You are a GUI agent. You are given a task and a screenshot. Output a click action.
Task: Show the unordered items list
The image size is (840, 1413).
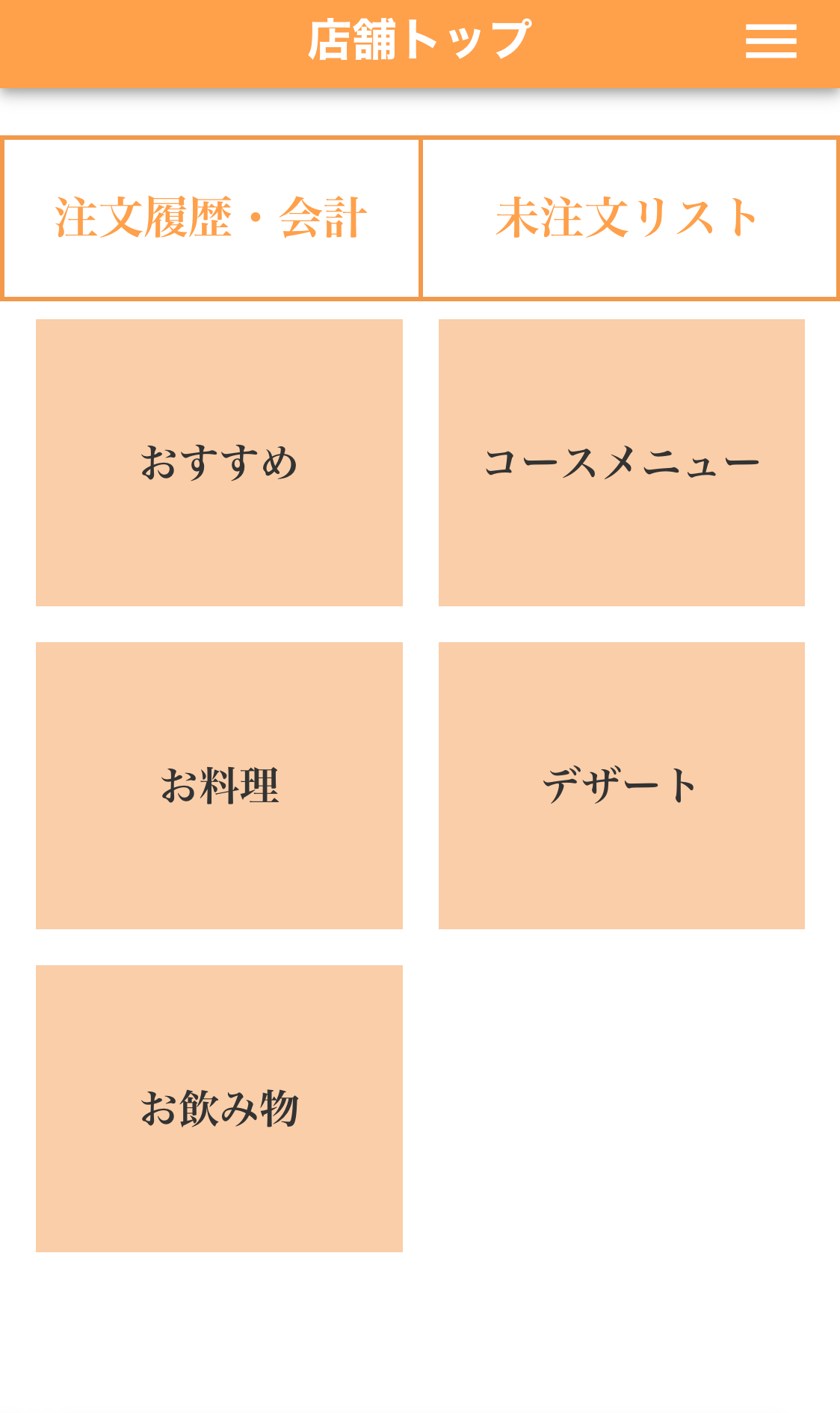click(x=629, y=218)
